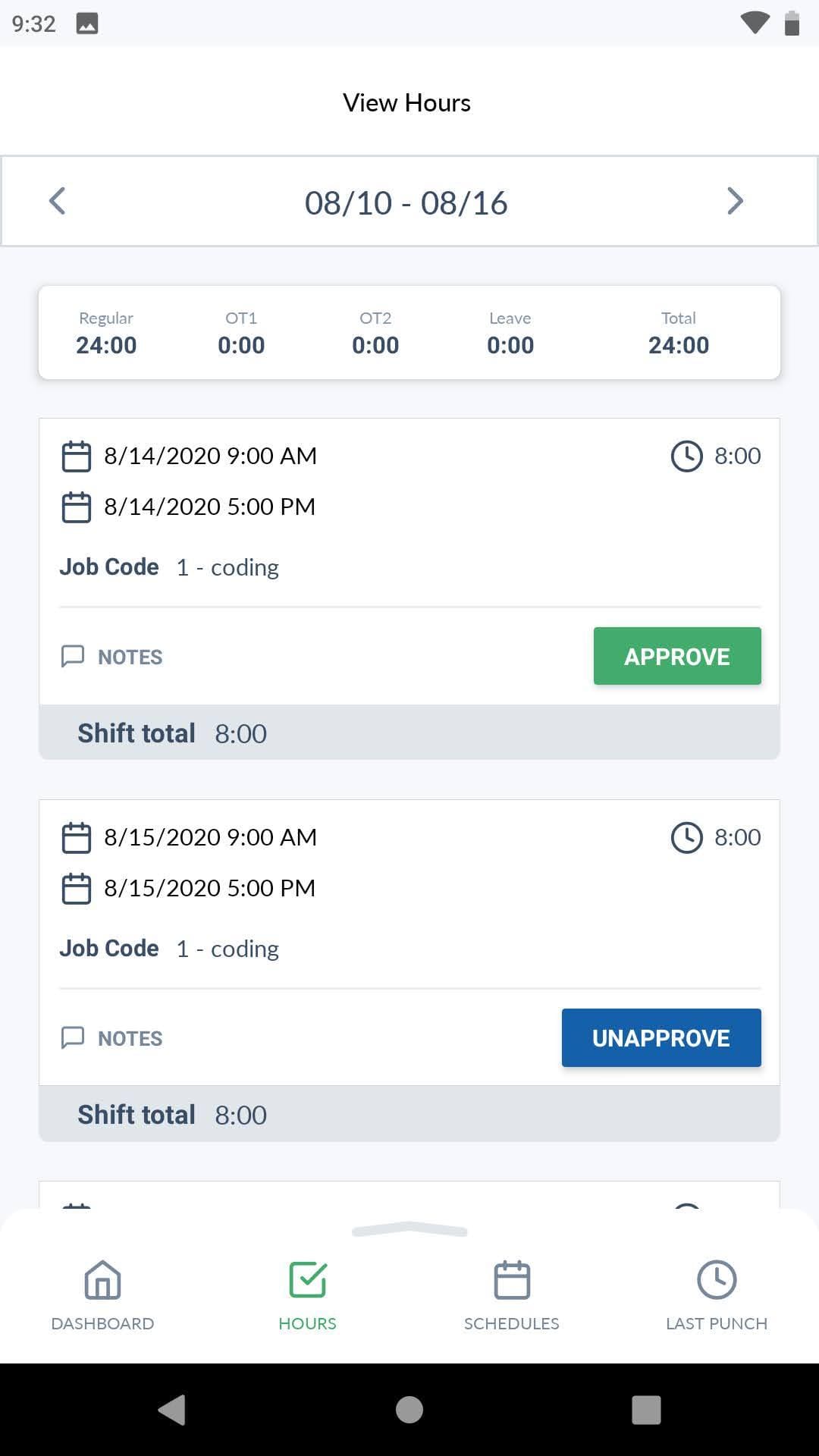This screenshot has height=1456, width=819.
Task: Switch to the Dashboard tab
Action: tap(102, 1295)
